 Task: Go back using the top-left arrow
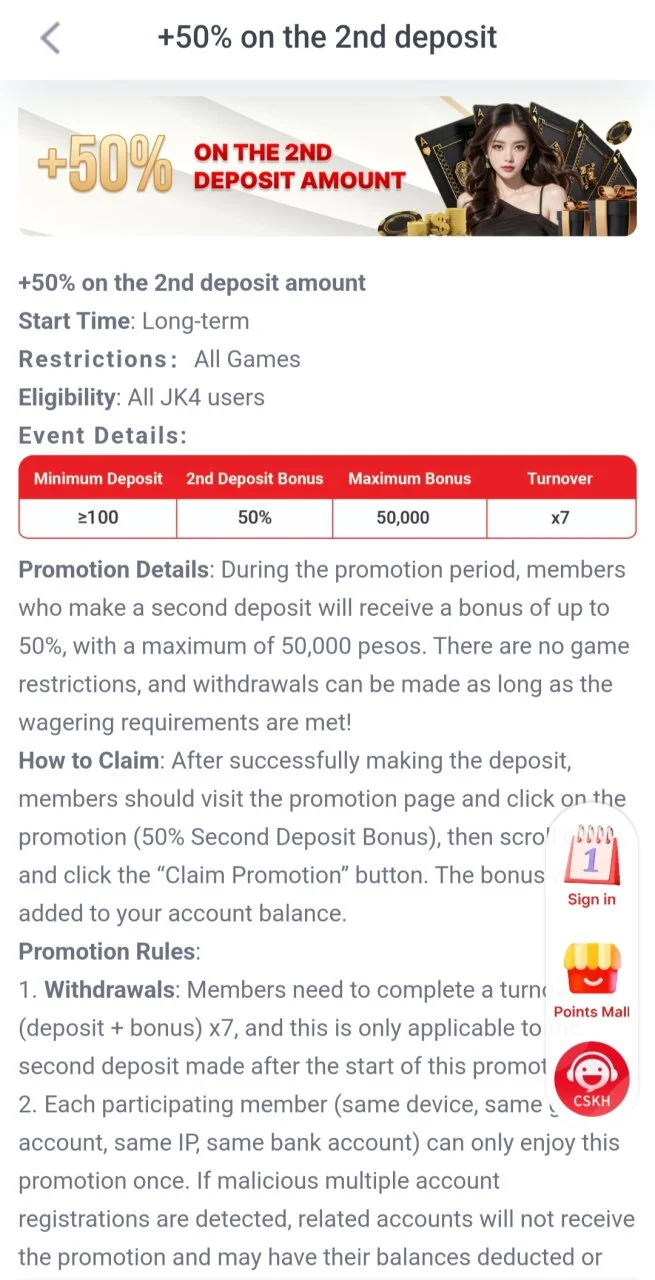pos(50,38)
